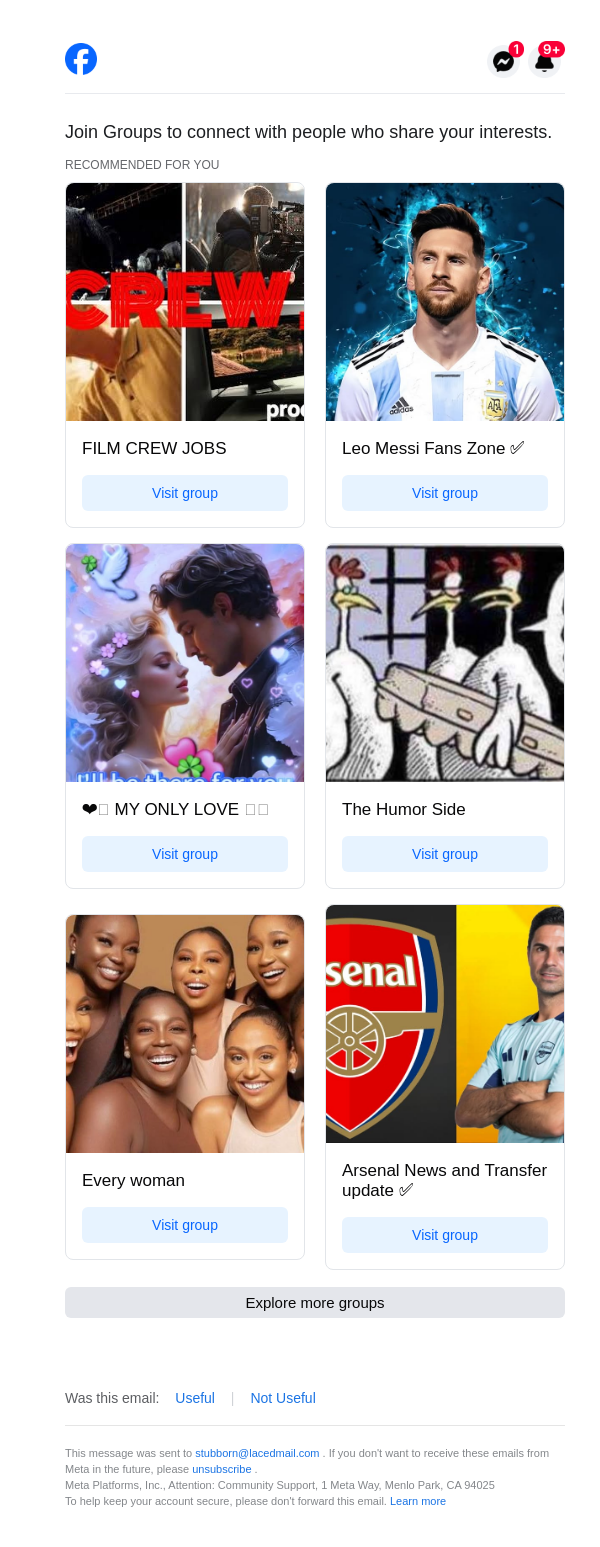This screenshot has width=600, height=1547.
Task: Open the FILM CREW JOBS cover image
Action: 185,302
